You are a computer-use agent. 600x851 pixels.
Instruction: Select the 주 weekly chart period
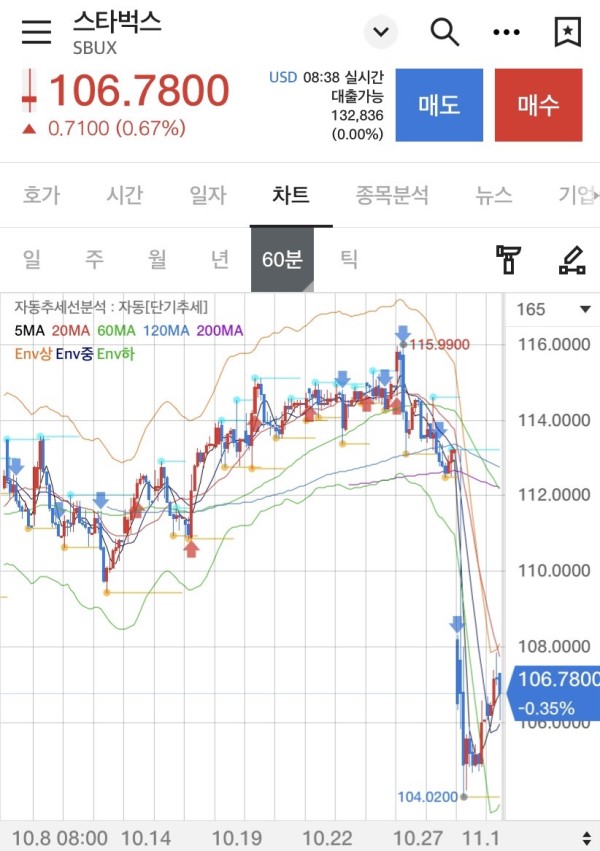tap(94, 260)
